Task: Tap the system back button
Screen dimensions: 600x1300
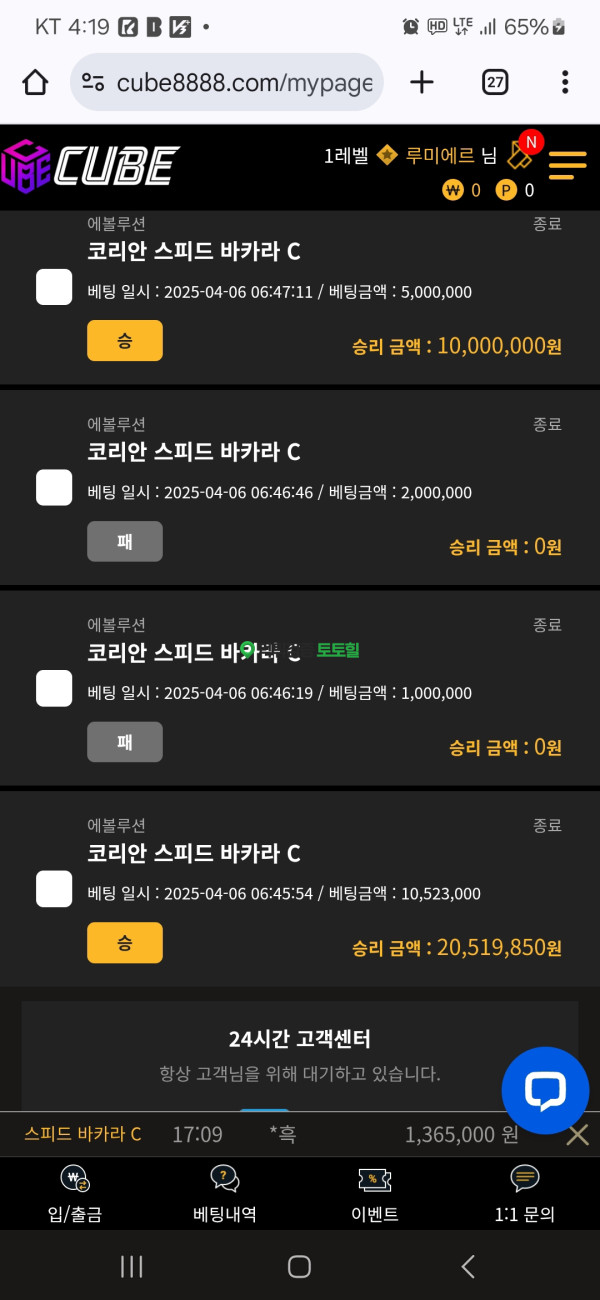Action: (x=467, y=1267)
